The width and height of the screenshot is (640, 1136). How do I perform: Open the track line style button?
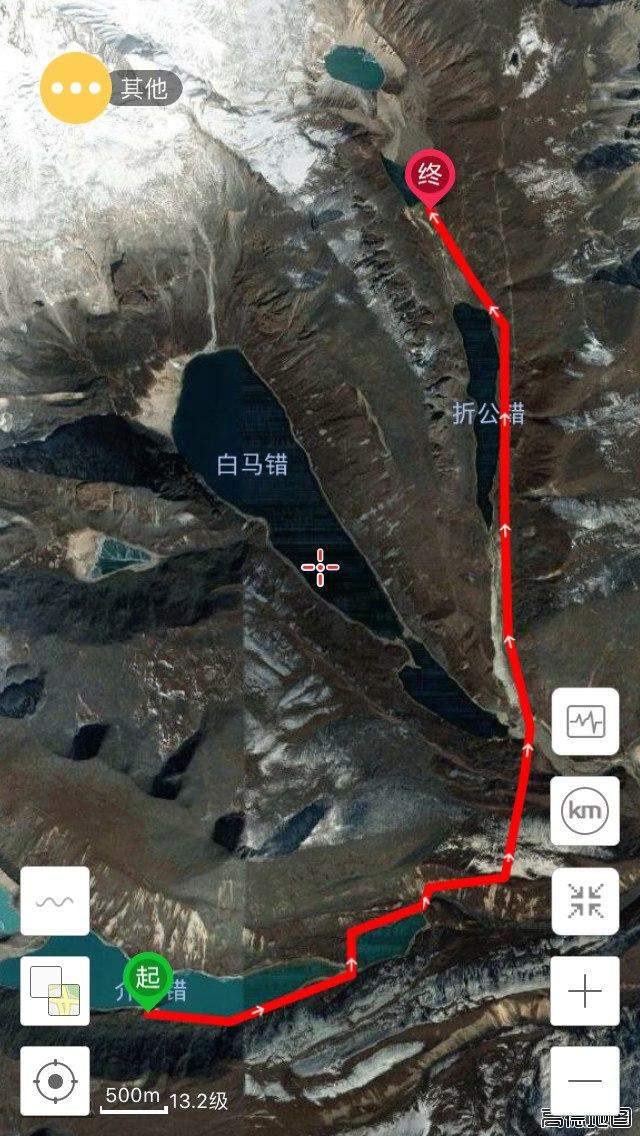click(55, 900)
